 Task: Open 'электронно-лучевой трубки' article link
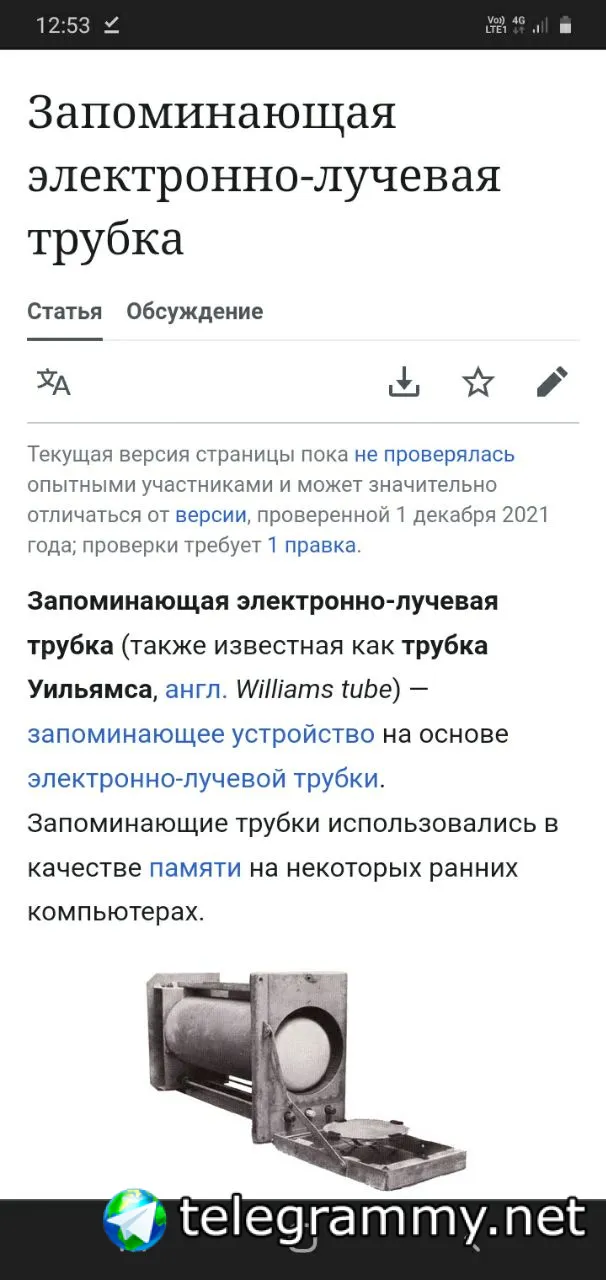tap(203, 778)
